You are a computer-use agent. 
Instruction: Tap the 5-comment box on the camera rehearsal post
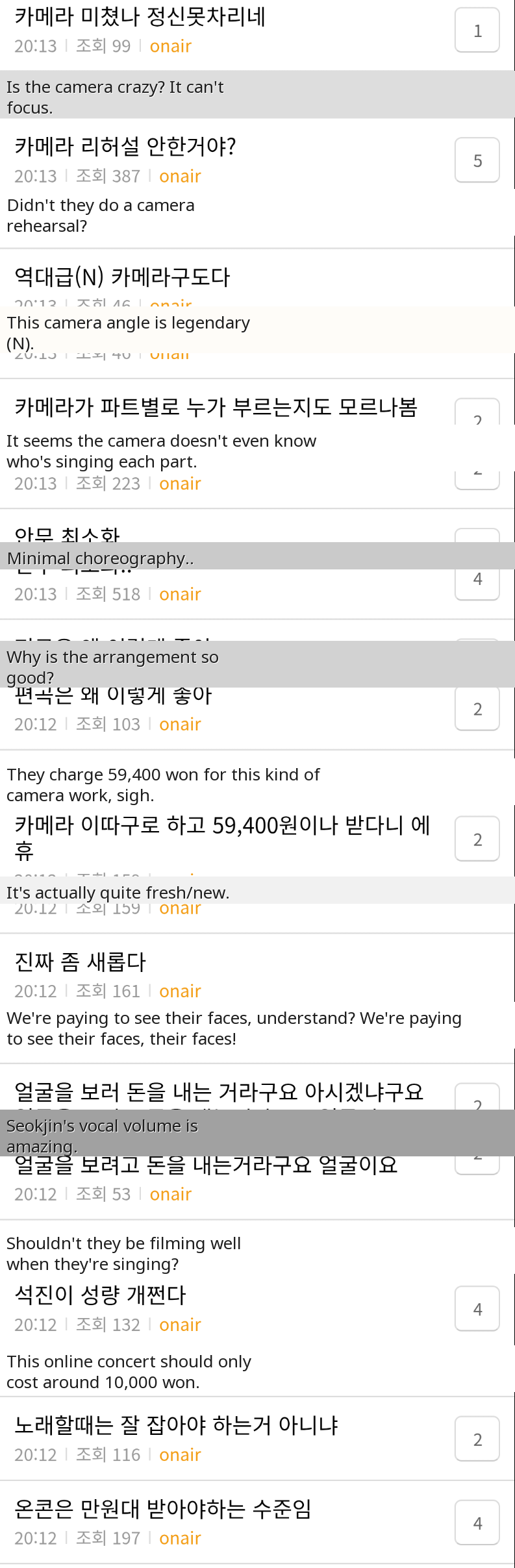[x=477, y=160]
